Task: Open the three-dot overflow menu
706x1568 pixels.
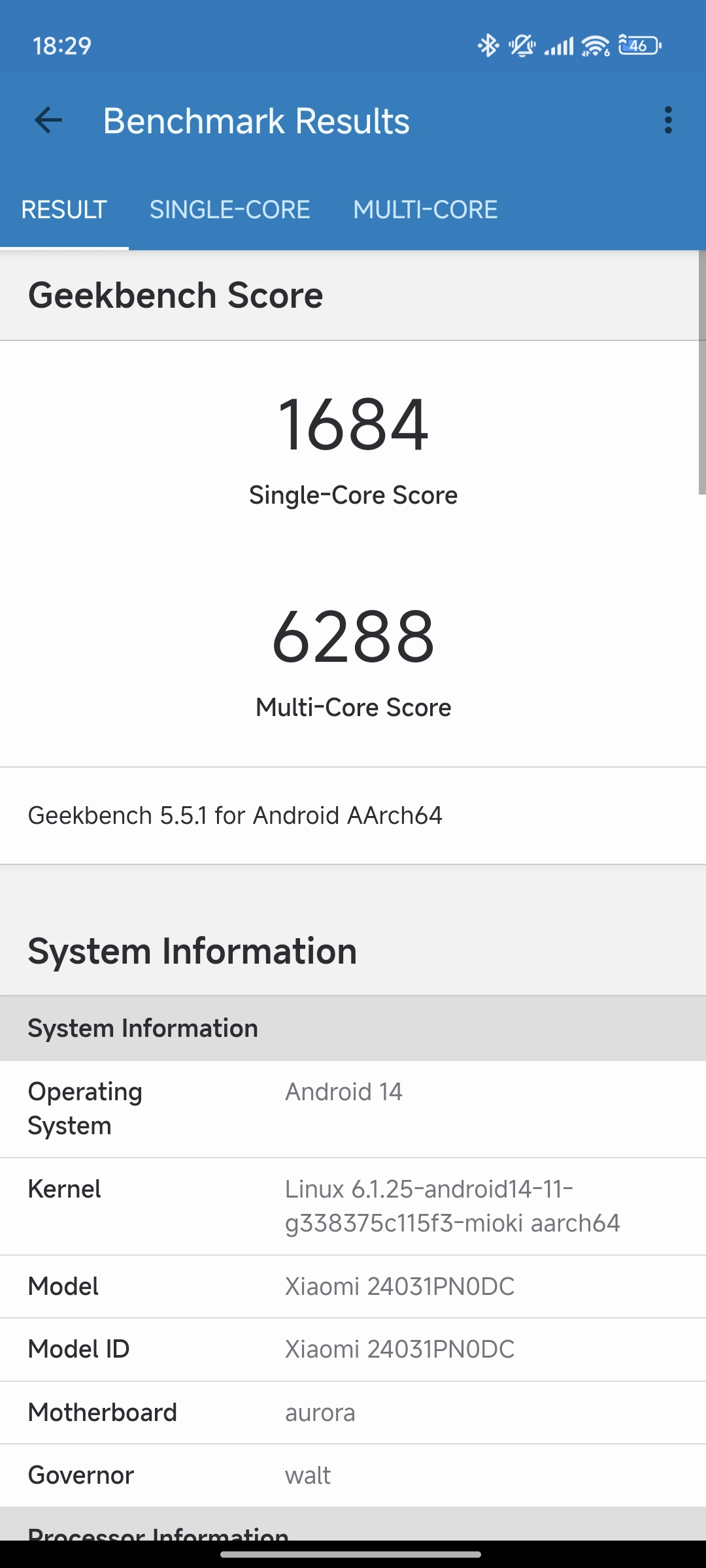Action: 667,120
